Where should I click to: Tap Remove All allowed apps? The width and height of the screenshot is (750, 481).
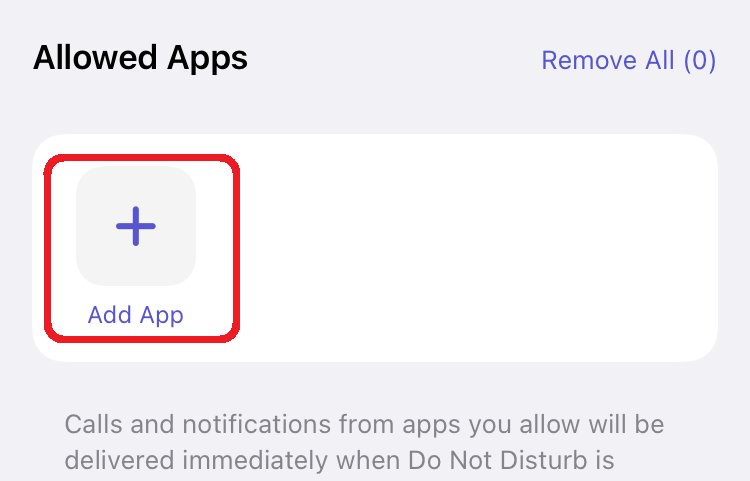pyautogui.click(x=628, y=60)
